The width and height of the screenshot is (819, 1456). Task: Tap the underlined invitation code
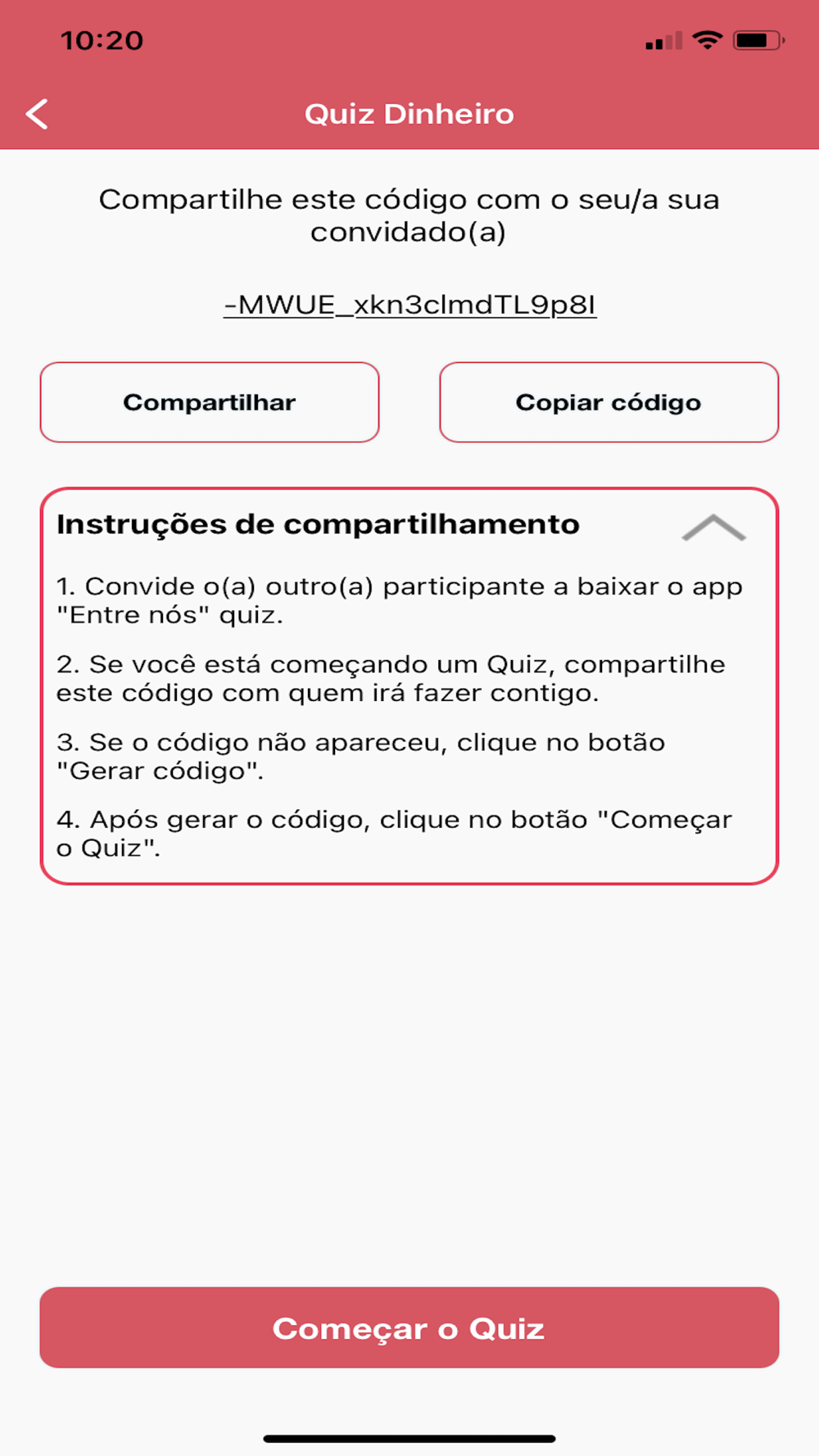409,305
